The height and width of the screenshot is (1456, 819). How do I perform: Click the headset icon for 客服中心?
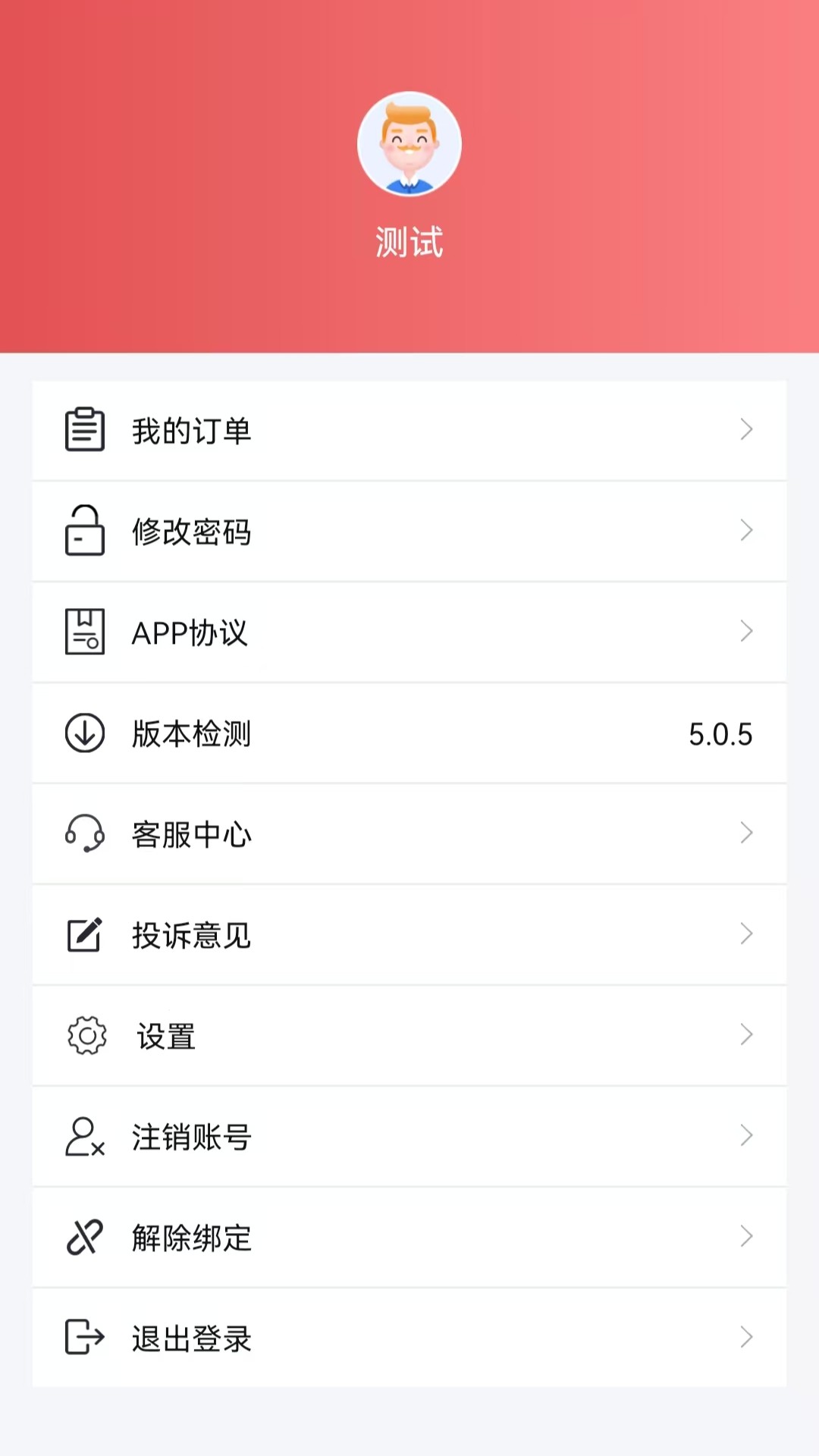tap(85, 834)
